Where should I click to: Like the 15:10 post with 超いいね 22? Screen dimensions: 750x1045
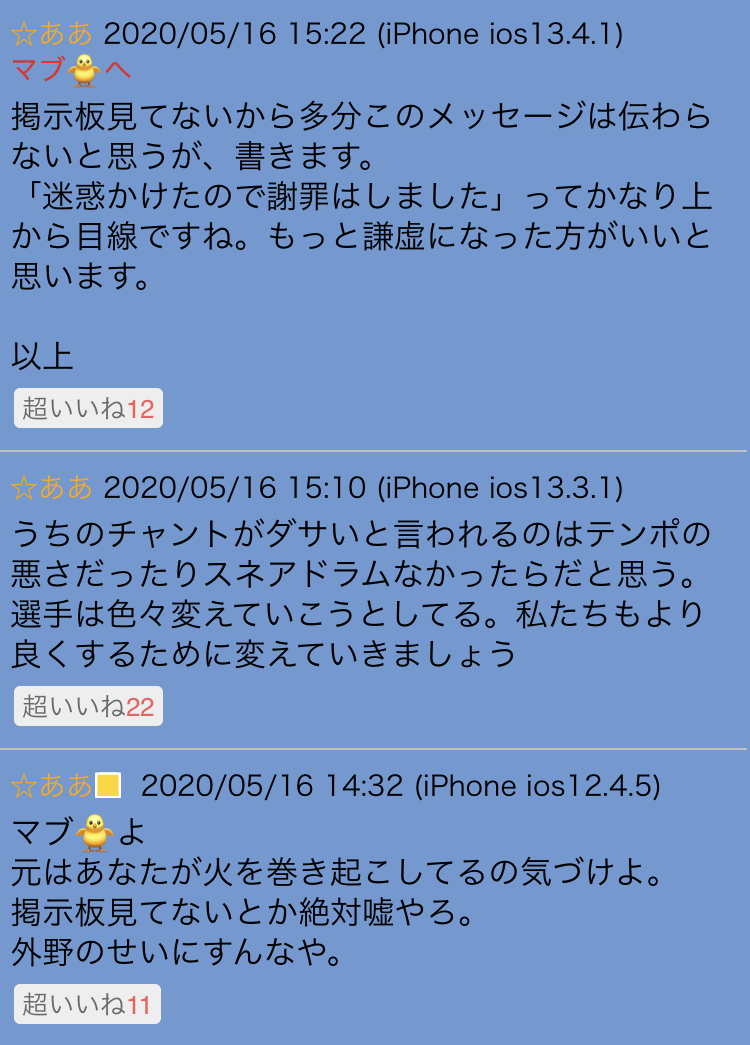click(x=88, y=707)
